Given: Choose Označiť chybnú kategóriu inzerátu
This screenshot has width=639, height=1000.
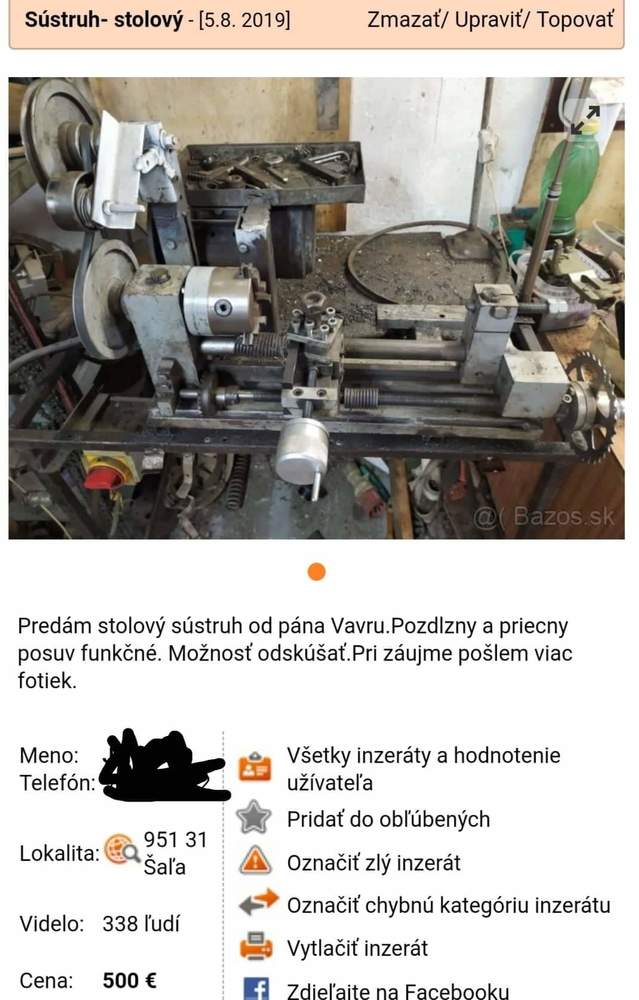Looking at the screenshot, I should (448, 905).
